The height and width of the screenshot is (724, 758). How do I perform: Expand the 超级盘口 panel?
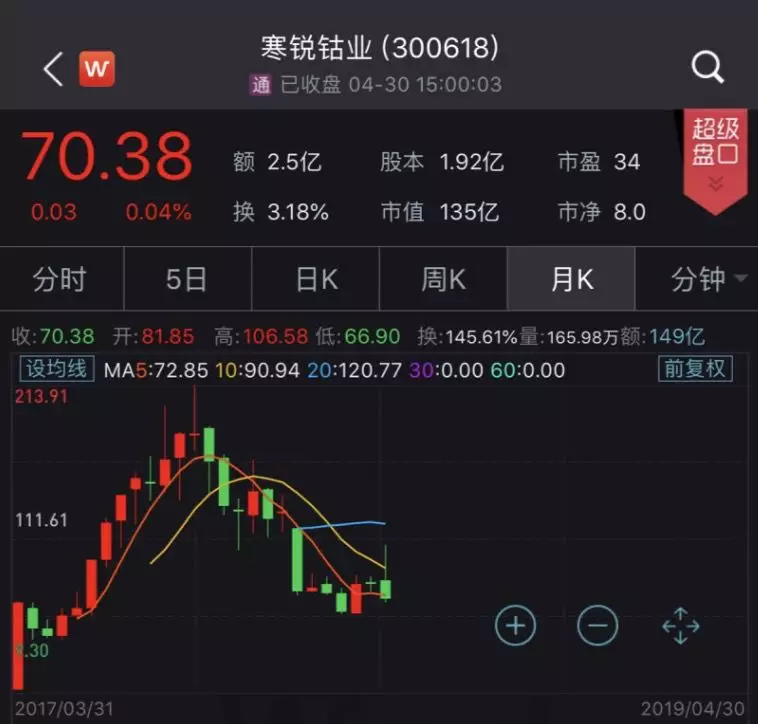(x=715, y=160)
